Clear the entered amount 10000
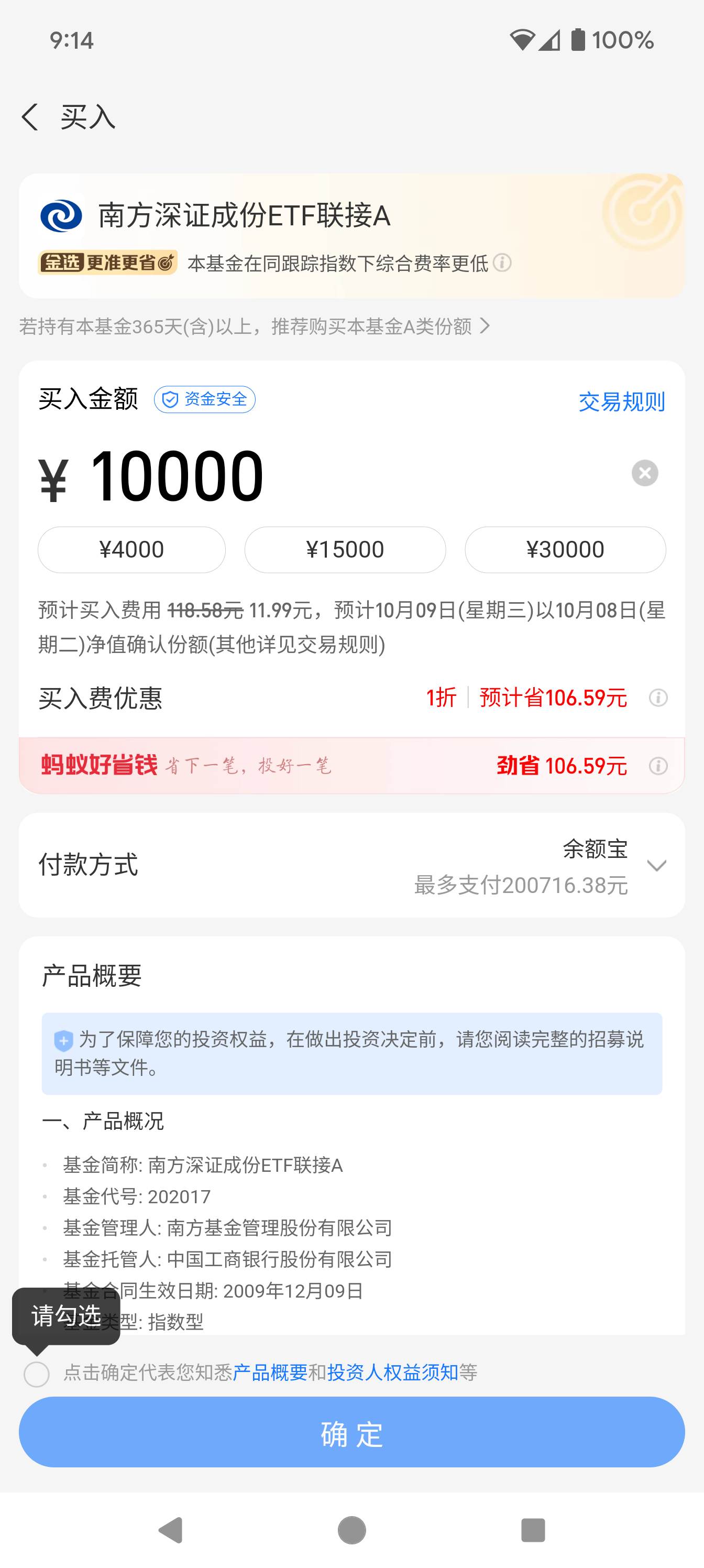The width and height of the screenshot is (704, 1568). click(x=645, y=473)
